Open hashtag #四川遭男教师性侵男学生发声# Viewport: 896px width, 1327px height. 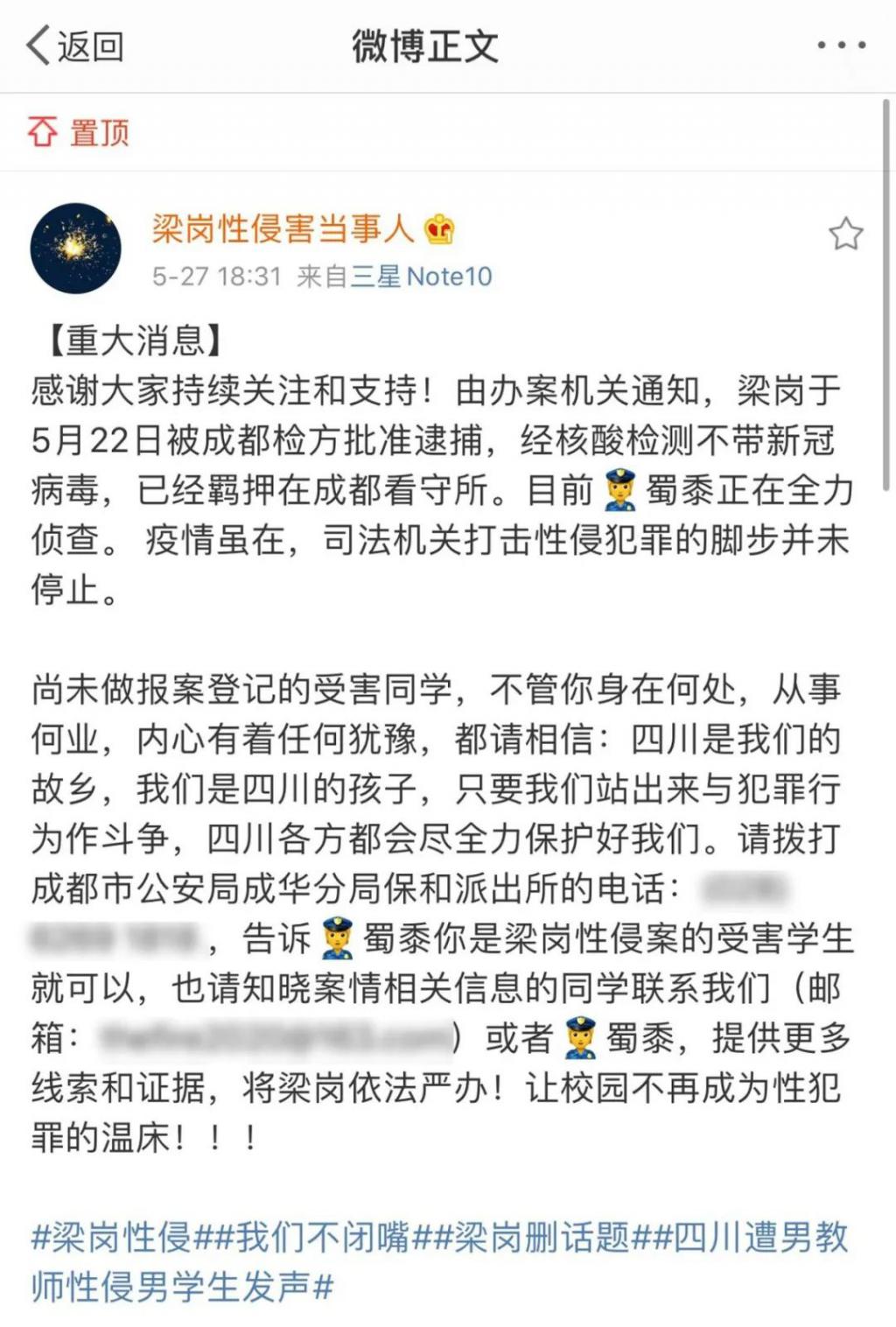tap(441, 1261)
